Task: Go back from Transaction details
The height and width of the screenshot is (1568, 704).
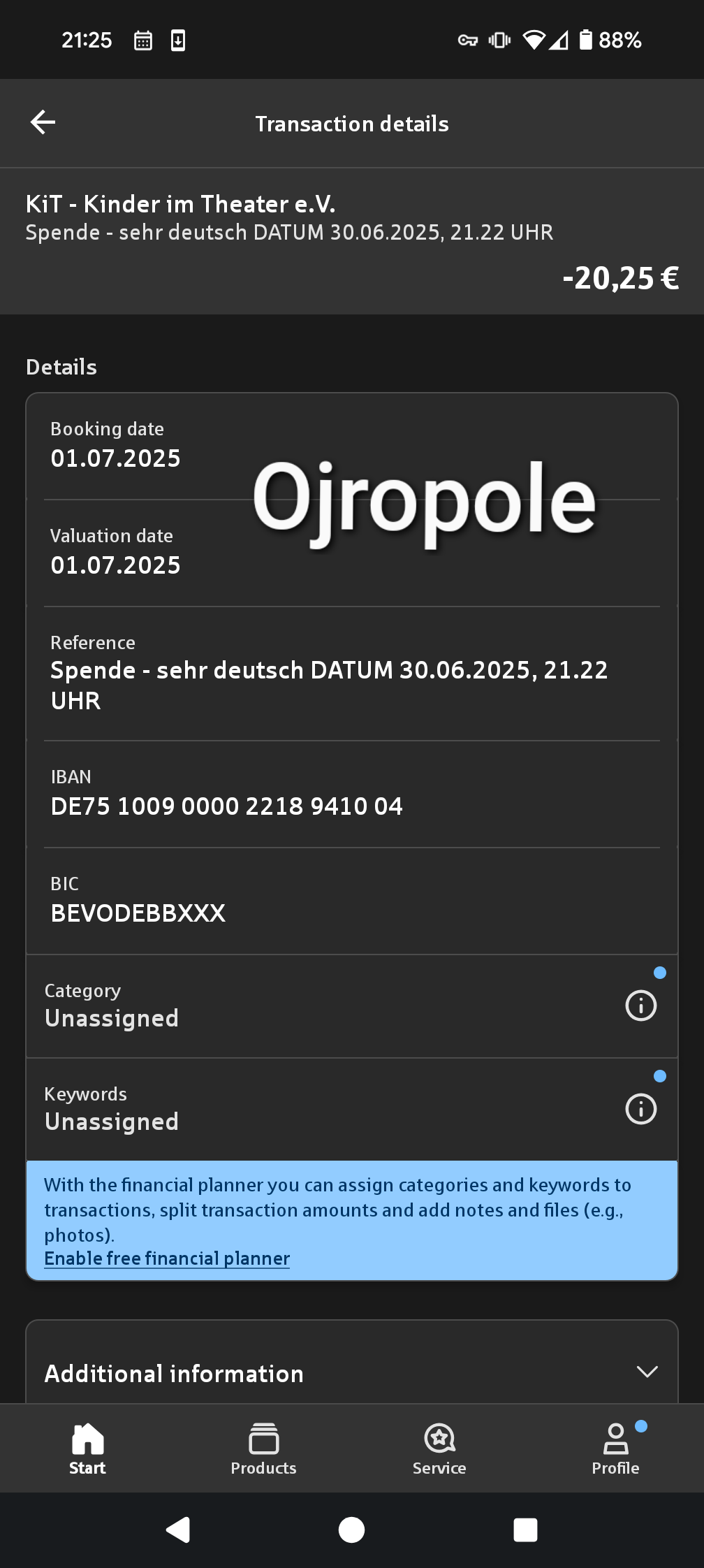Action: click(43, 122)
